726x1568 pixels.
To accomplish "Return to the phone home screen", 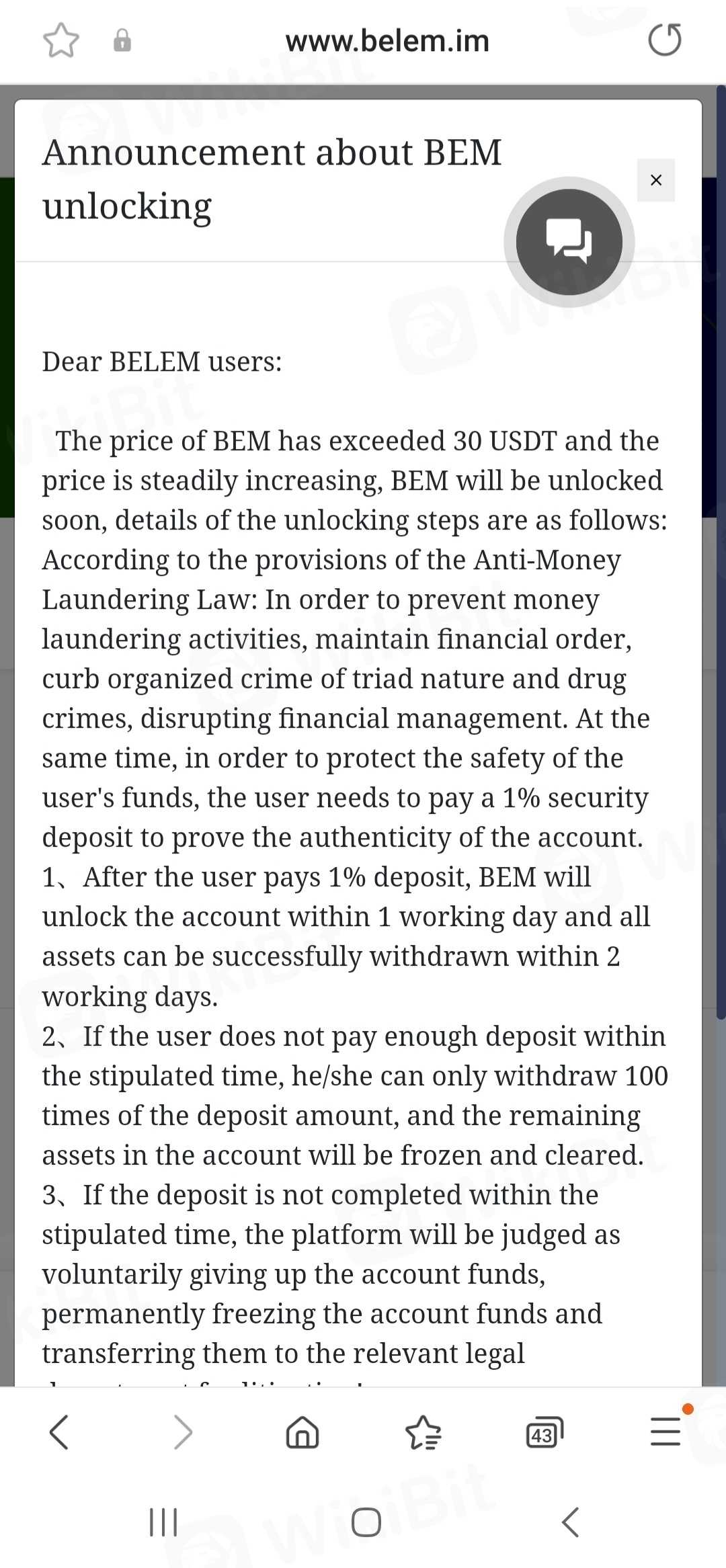I will pyautogui.click(x=366, y=1522).
